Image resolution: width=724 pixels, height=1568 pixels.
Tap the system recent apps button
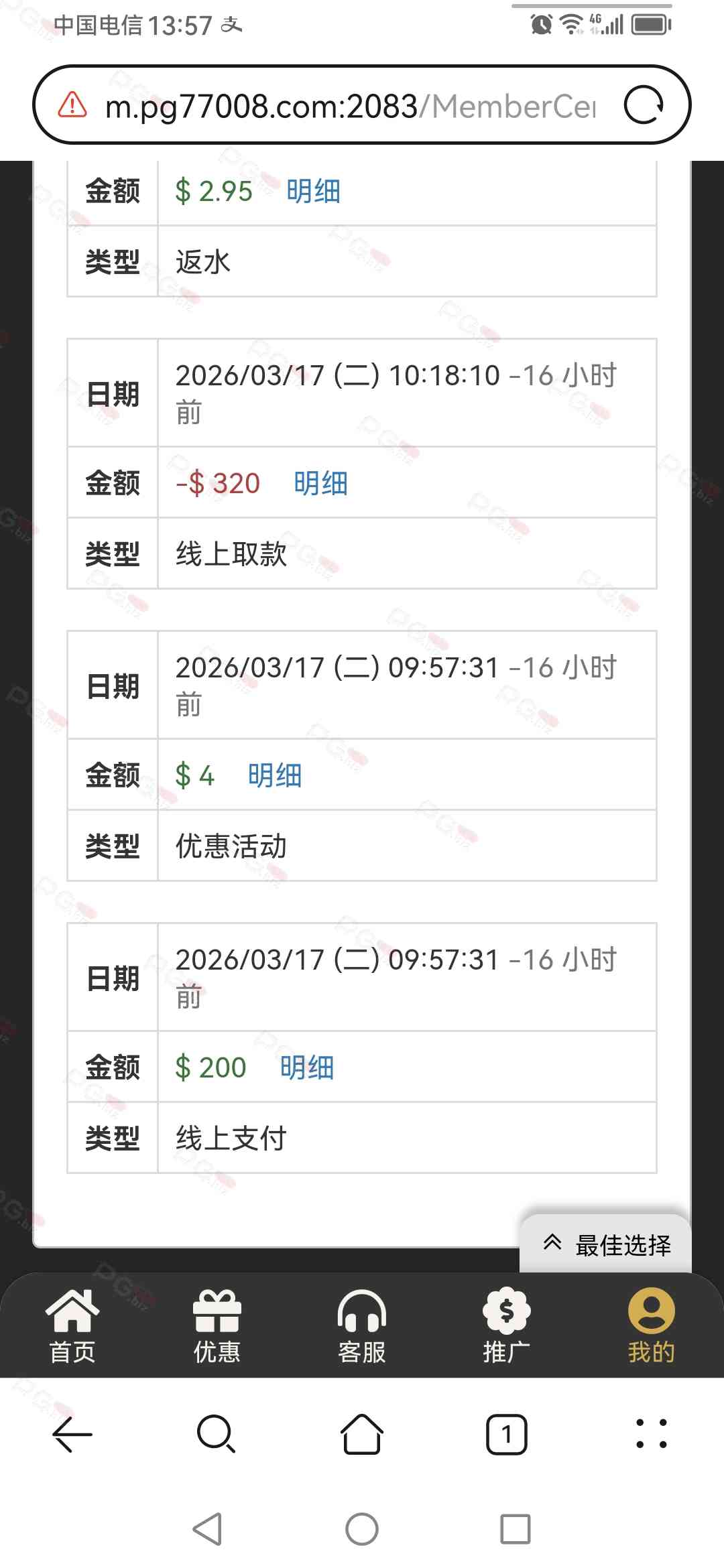515,1529
